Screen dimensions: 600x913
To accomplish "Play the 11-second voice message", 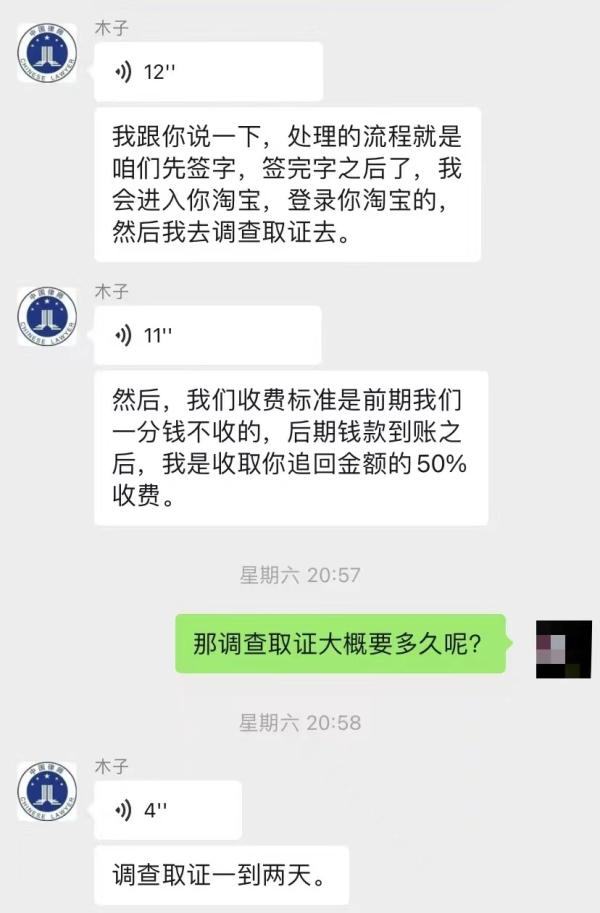I will 207,335.
